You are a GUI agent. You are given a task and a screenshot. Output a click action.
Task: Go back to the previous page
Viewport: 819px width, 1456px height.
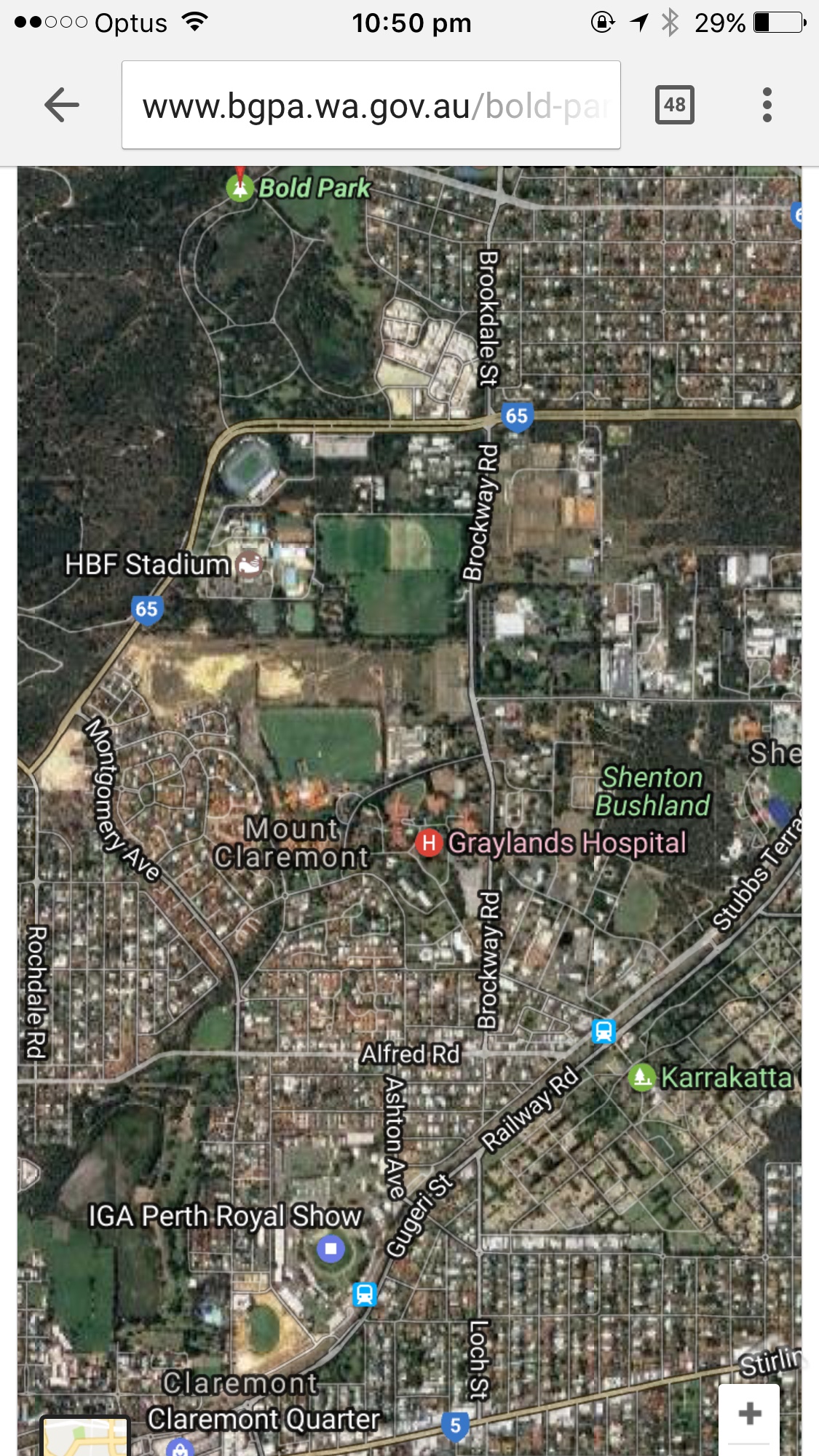(x=62, y=105)
